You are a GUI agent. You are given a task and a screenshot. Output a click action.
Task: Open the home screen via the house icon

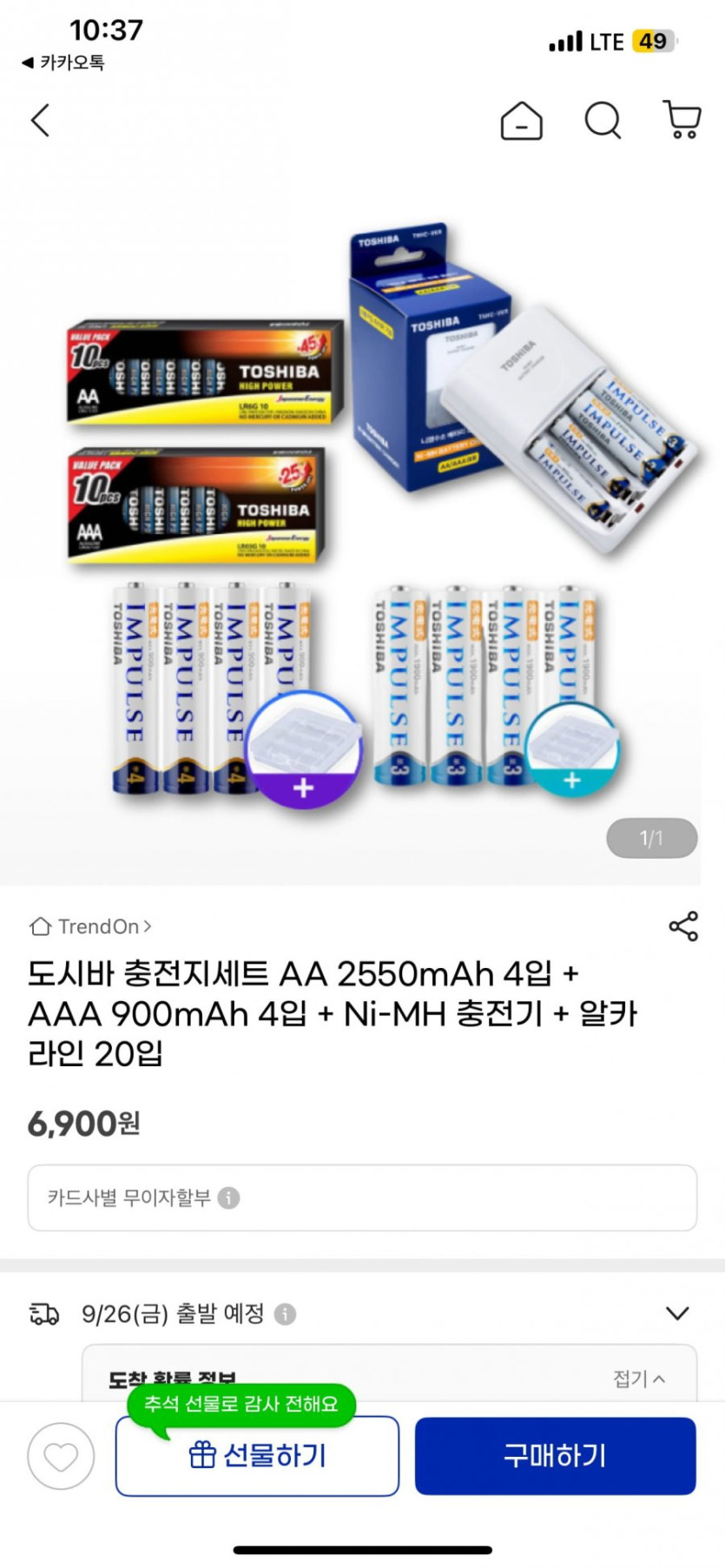(x=521, y=121)
